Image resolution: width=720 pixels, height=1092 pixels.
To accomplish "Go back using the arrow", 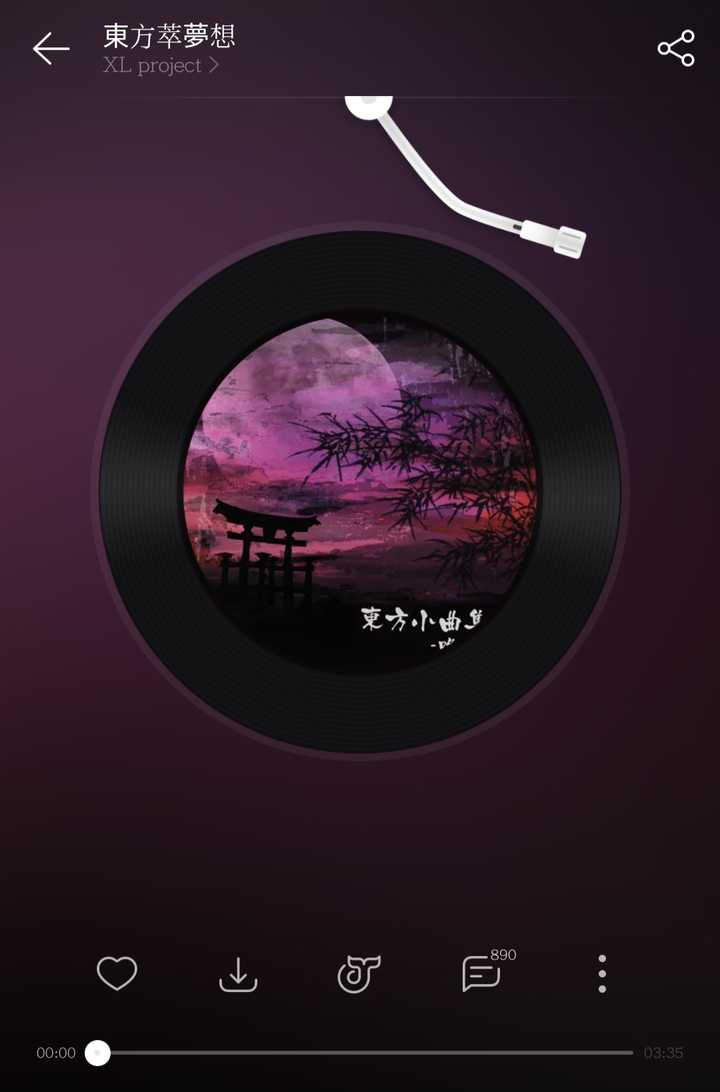I will click(50, 48).
